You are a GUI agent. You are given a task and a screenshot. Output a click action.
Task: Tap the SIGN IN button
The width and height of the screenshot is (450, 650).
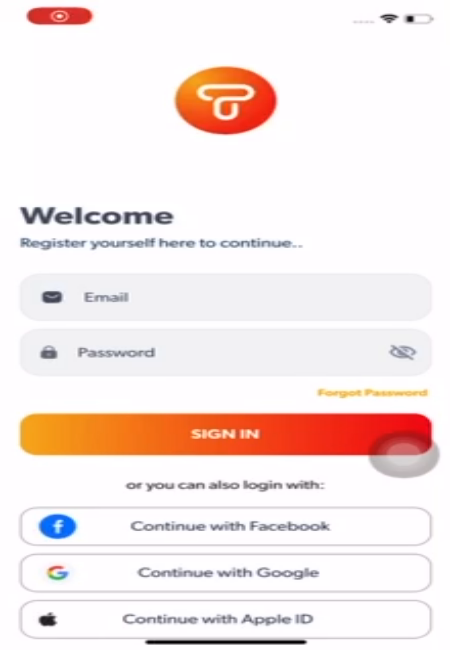225,434
